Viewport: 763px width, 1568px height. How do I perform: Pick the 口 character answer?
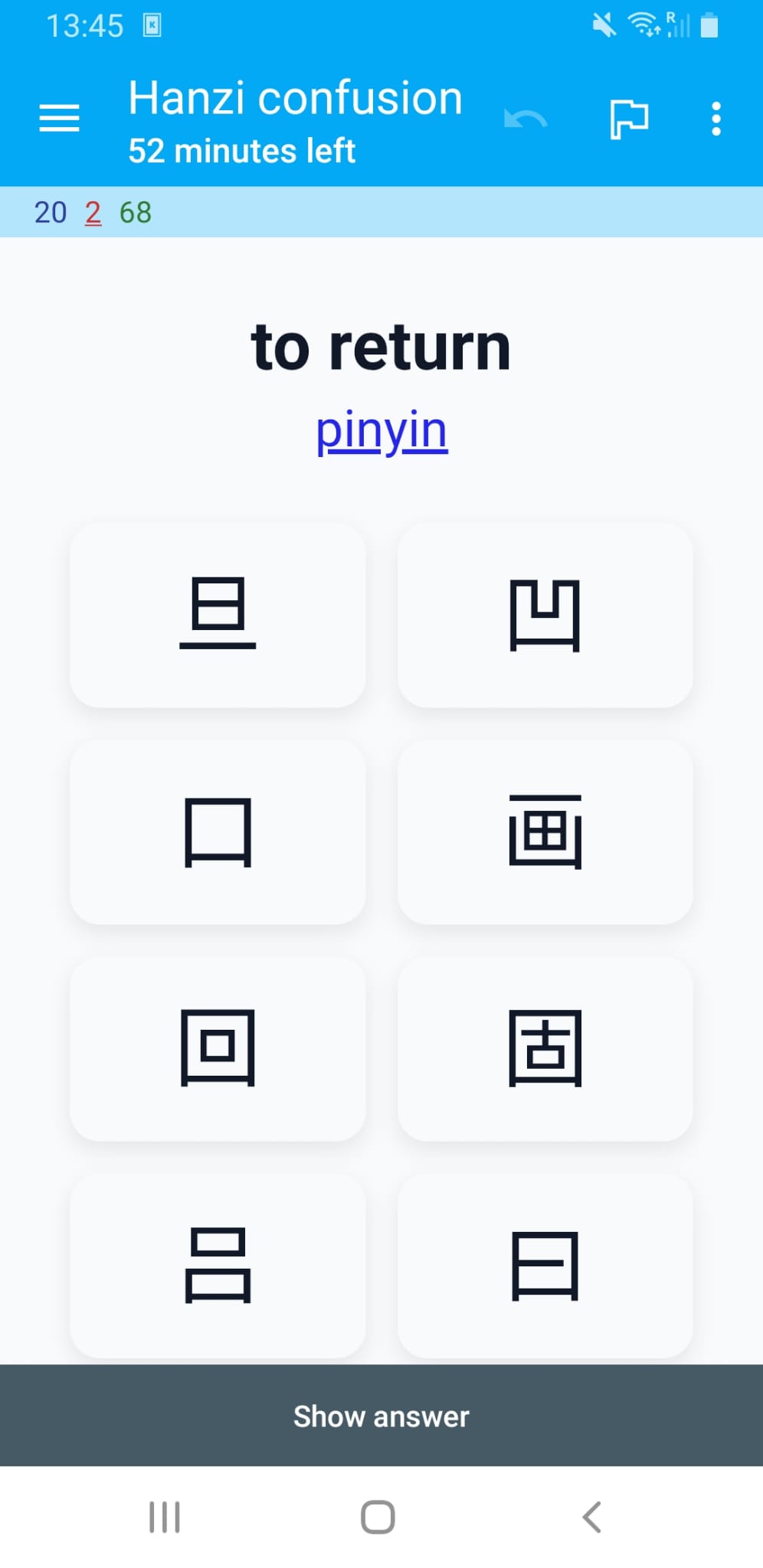coord(218,831)
